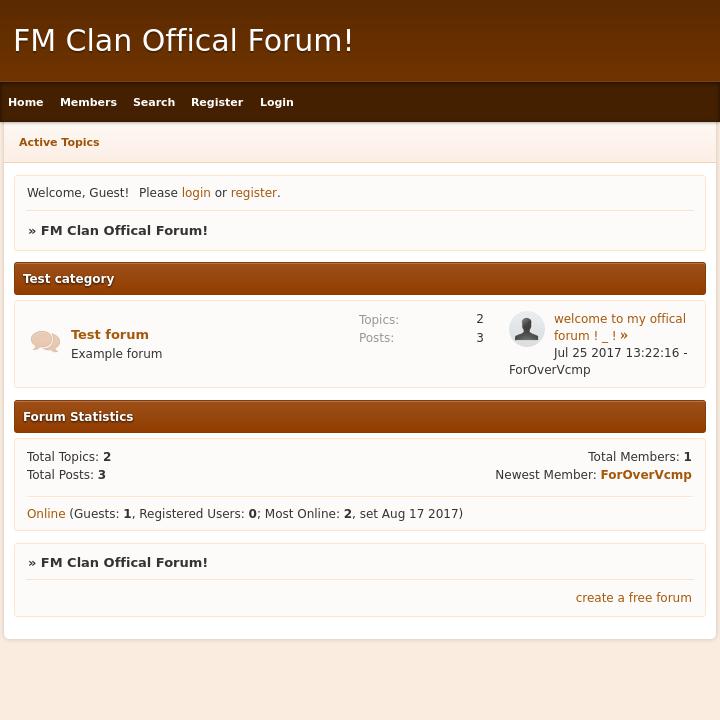
Task: Tap the login link in welcome message
Action: pos(196,193)
